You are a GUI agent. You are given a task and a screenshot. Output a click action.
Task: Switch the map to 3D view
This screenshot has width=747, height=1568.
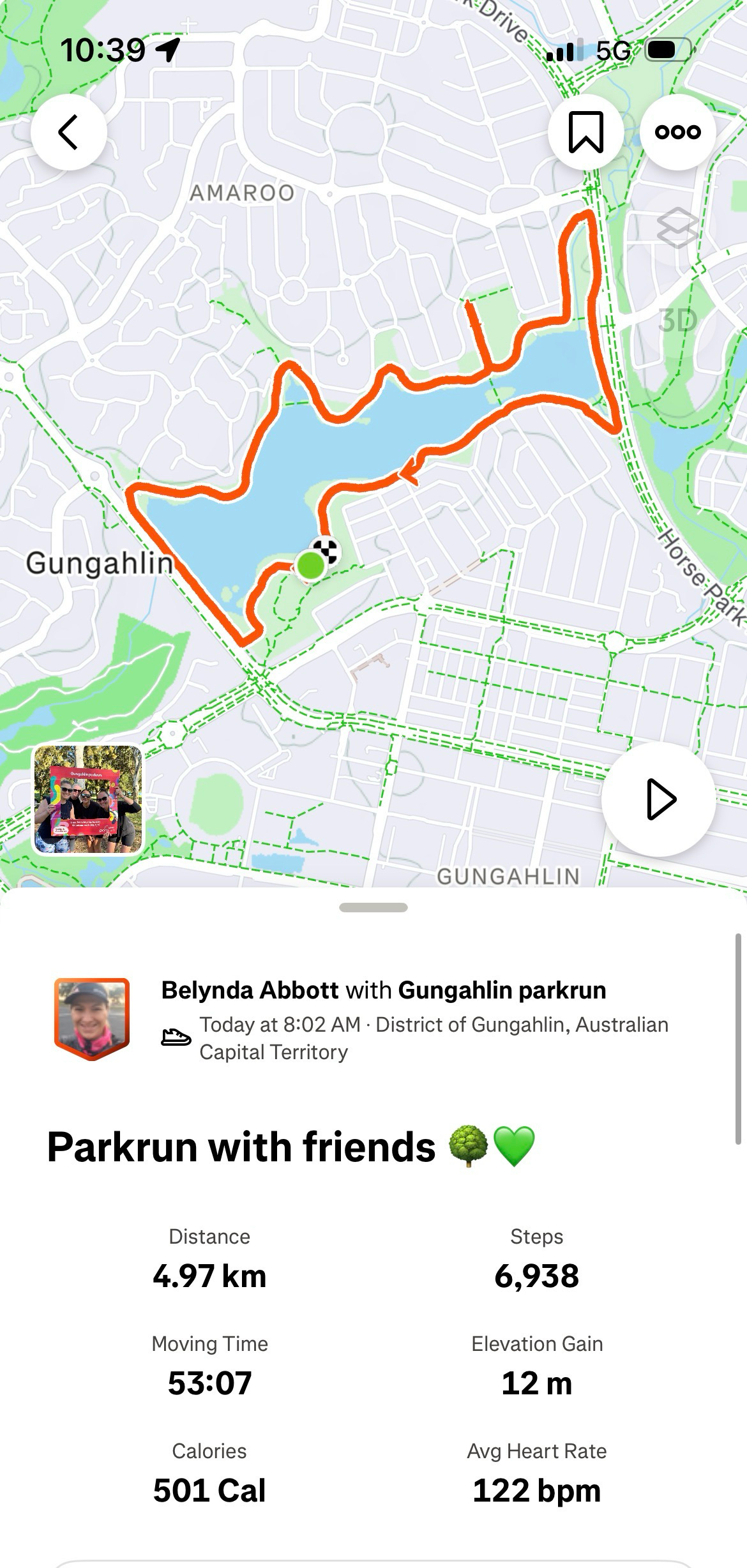pos(677,320)
